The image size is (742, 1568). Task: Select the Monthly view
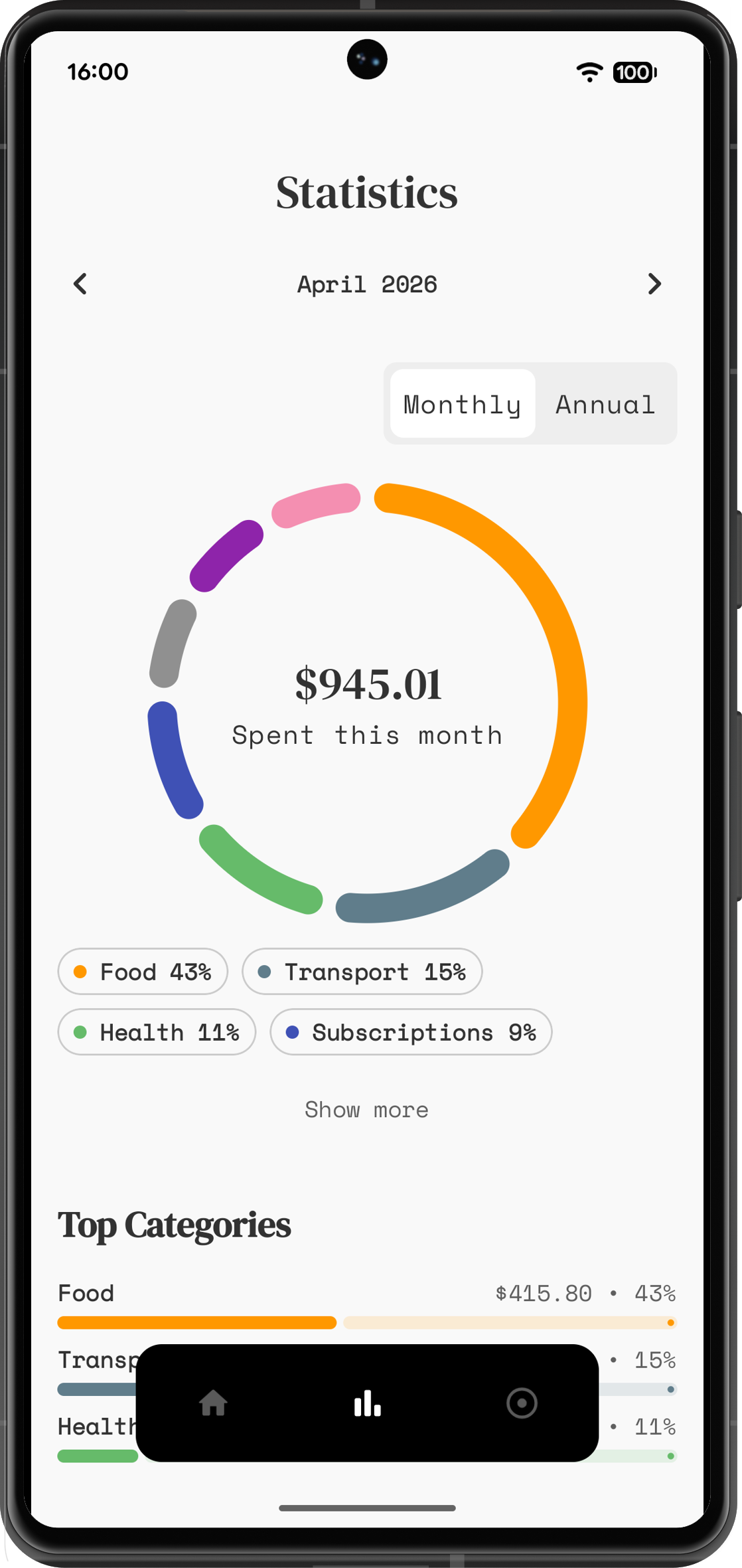point(463,404)
